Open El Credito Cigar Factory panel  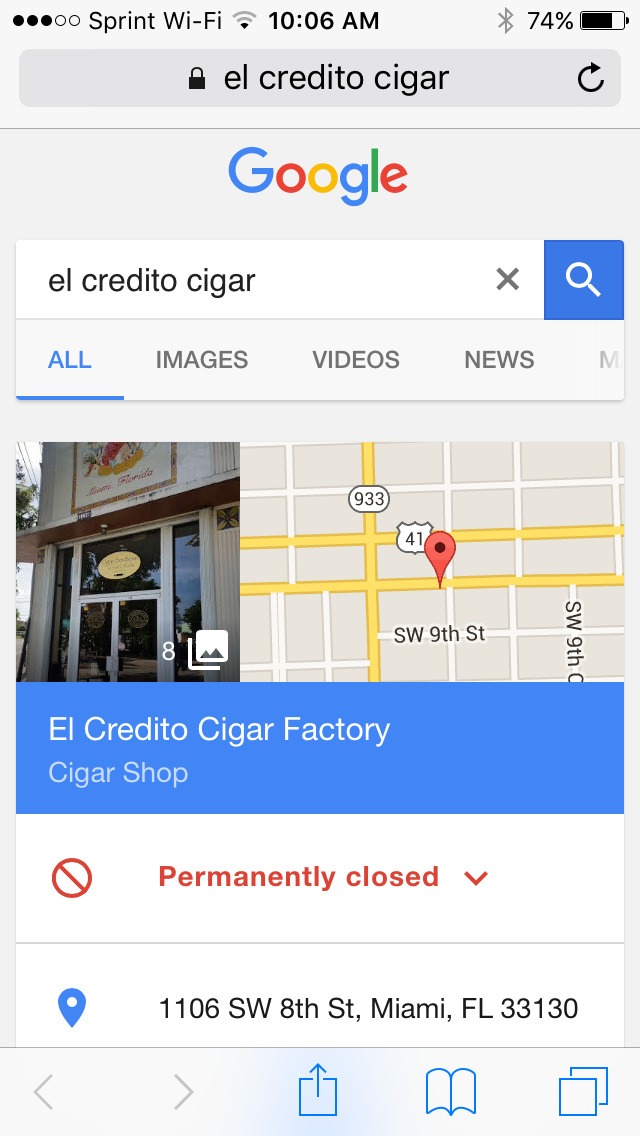click(x=320, y=748)
